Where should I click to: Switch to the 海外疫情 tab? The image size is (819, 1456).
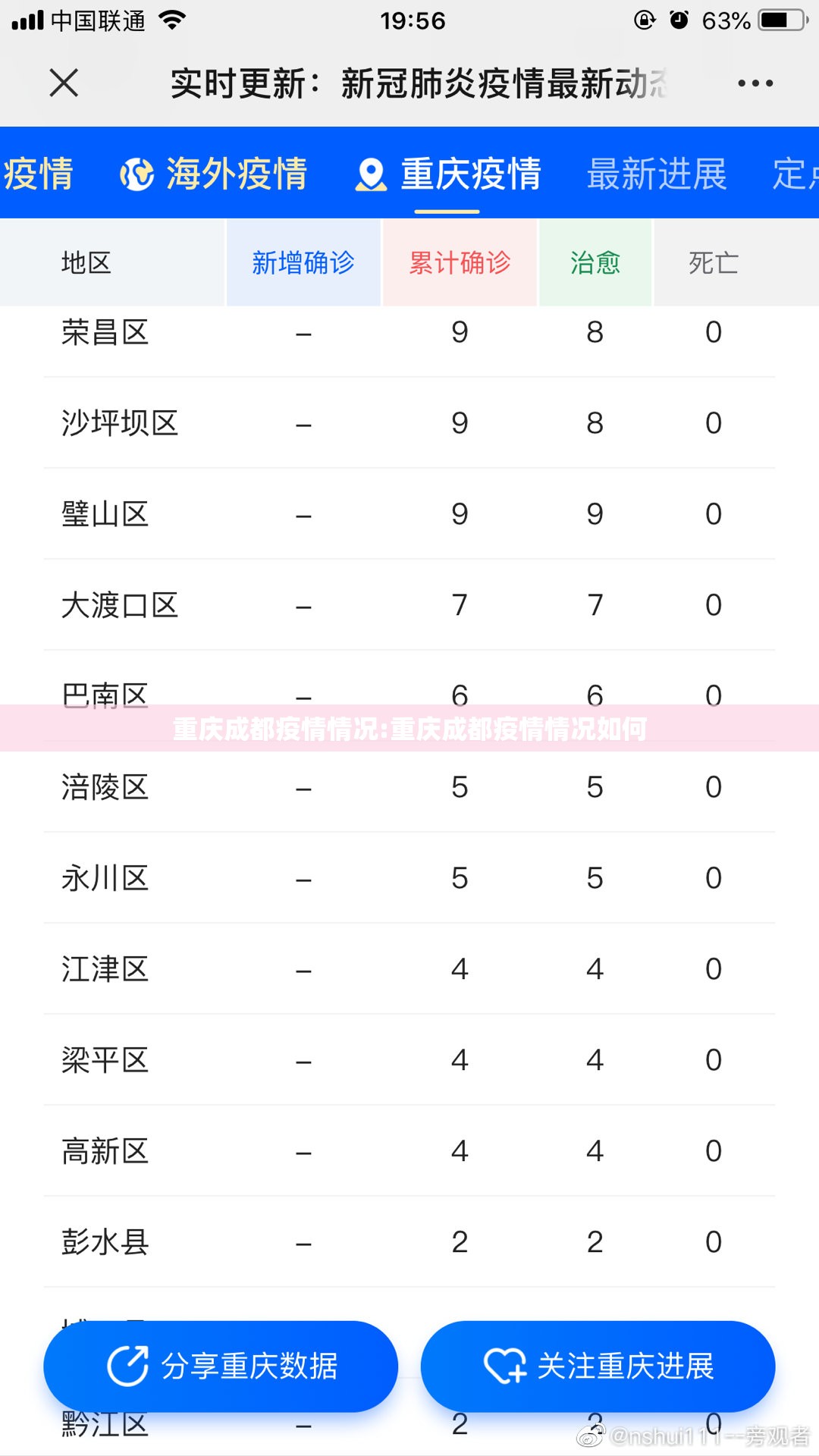click(x=214, y=174)
